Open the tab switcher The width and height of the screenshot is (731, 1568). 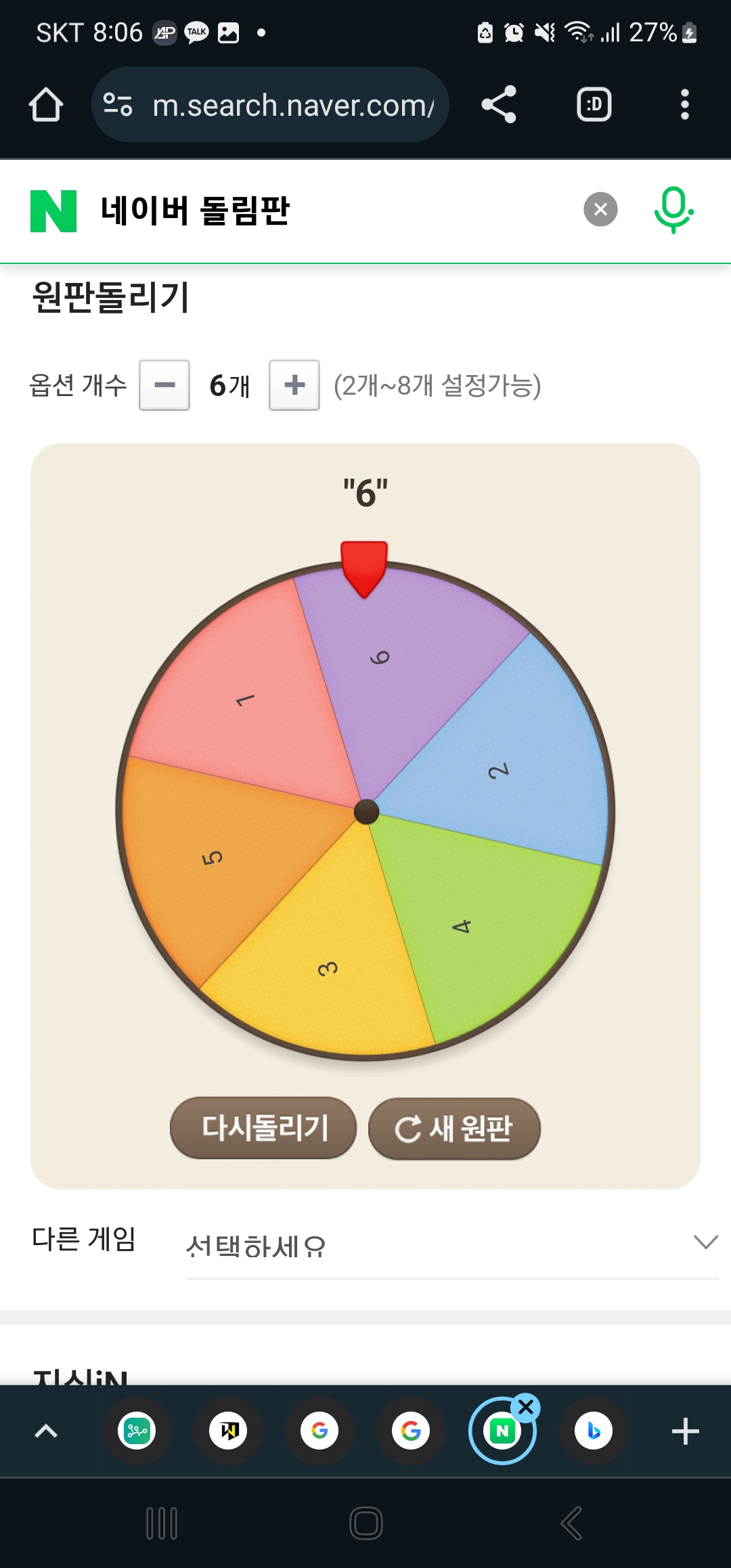click(x=594, y=105)
